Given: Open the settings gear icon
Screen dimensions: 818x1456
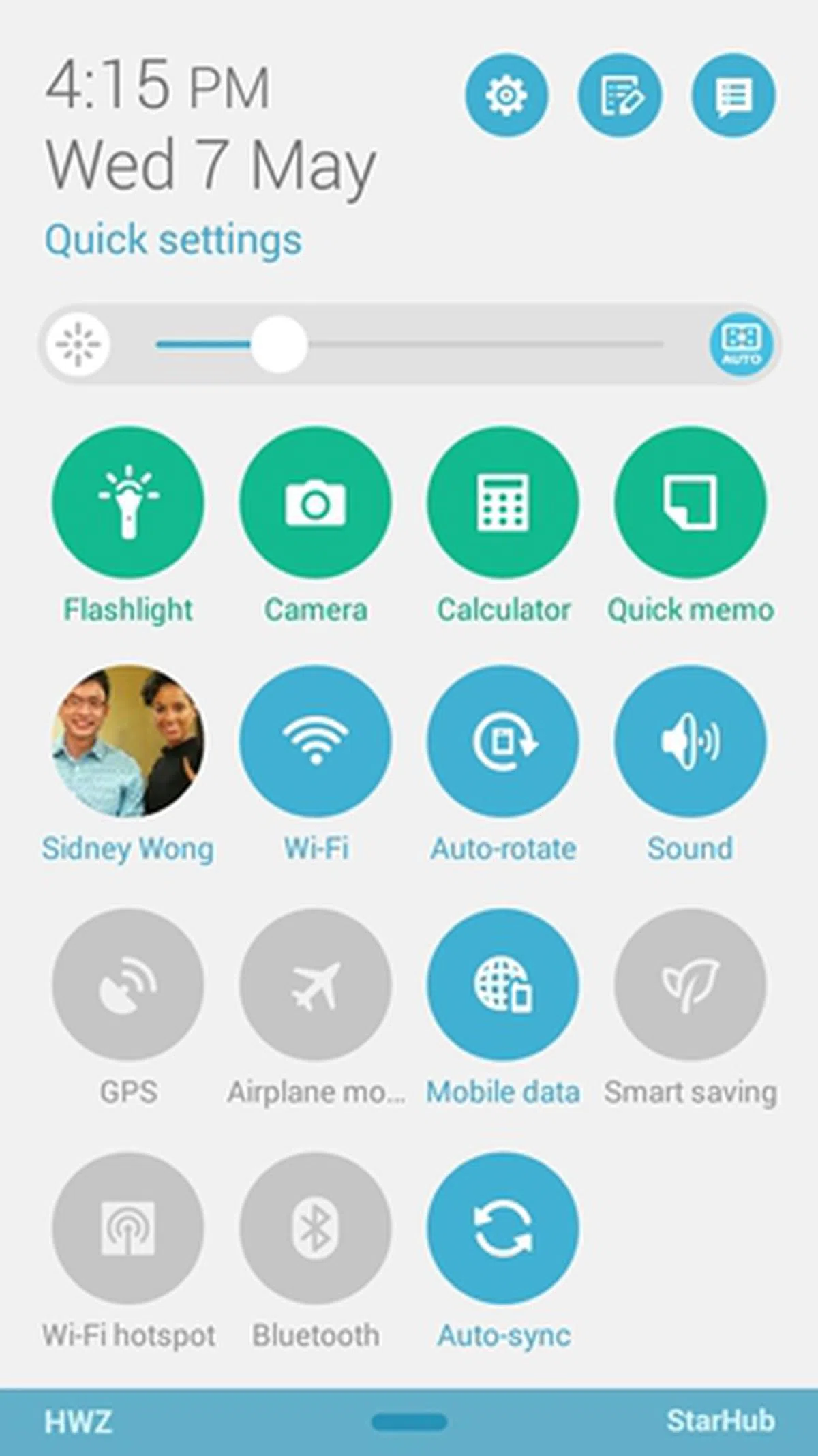Looking at the screenshot, I should click(x=506, y=95).
